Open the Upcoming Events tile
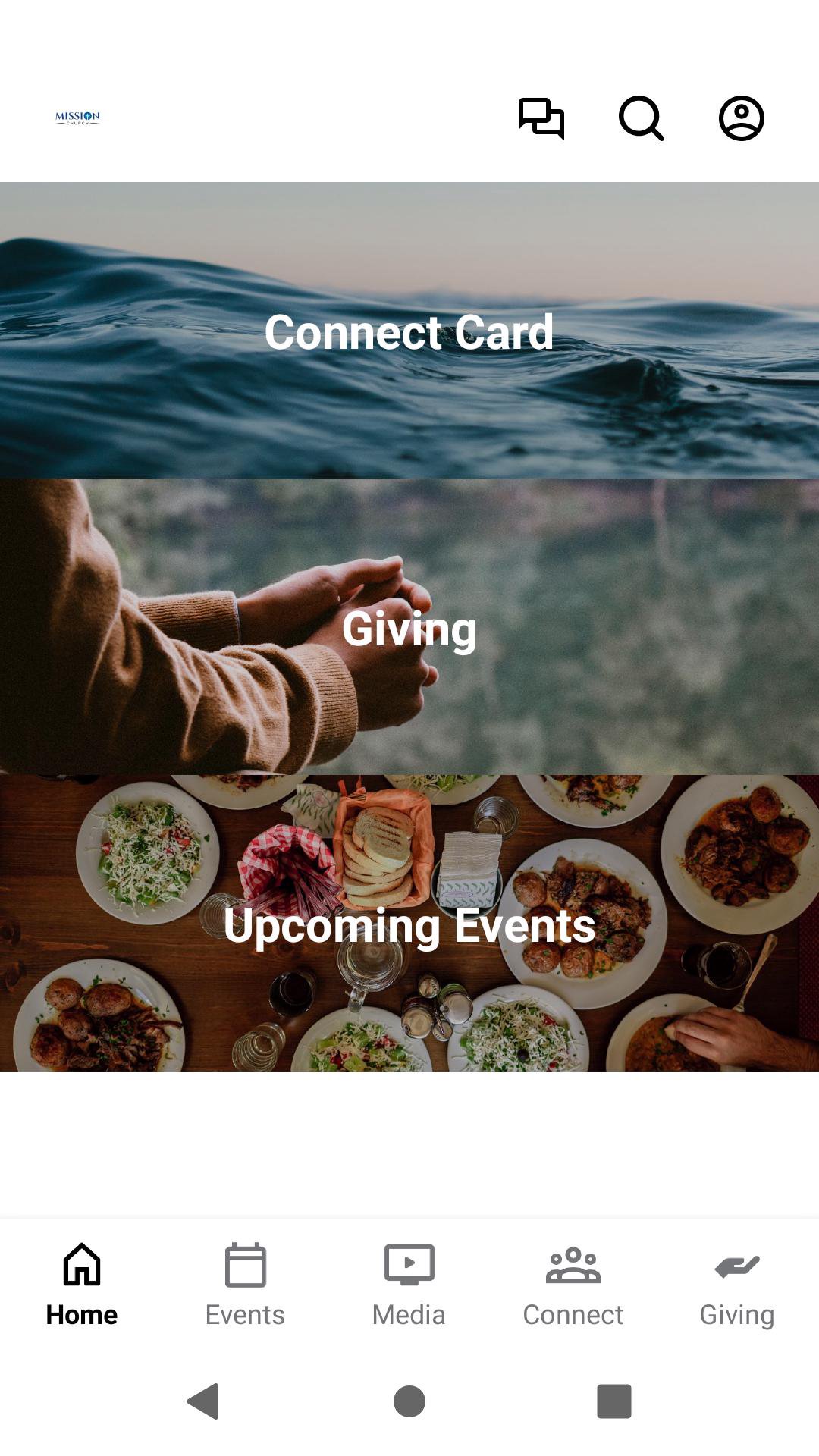Screen dimensions: 819x1456 409,923
